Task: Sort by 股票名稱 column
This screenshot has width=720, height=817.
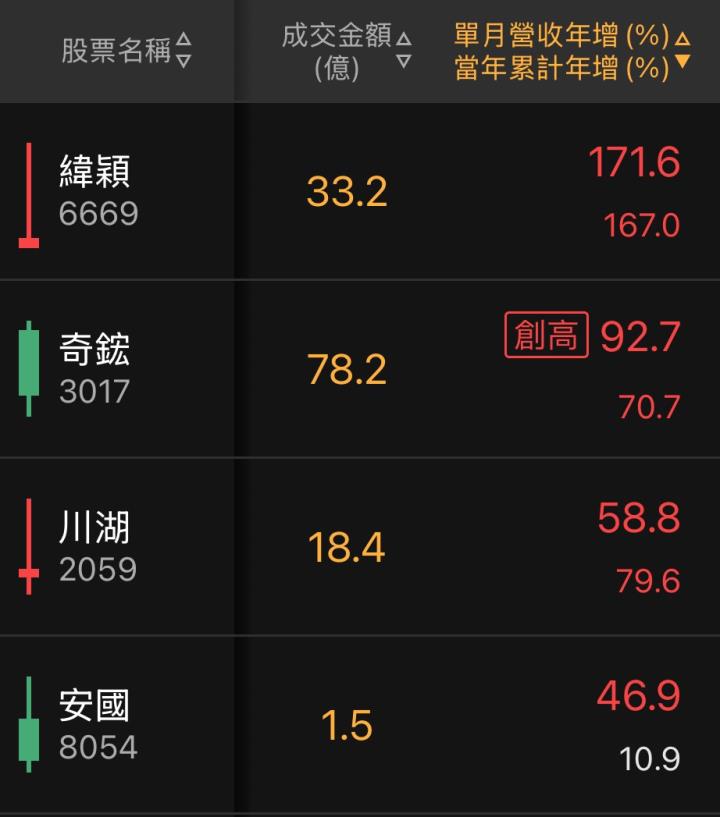Action: (x=125, y=50)
